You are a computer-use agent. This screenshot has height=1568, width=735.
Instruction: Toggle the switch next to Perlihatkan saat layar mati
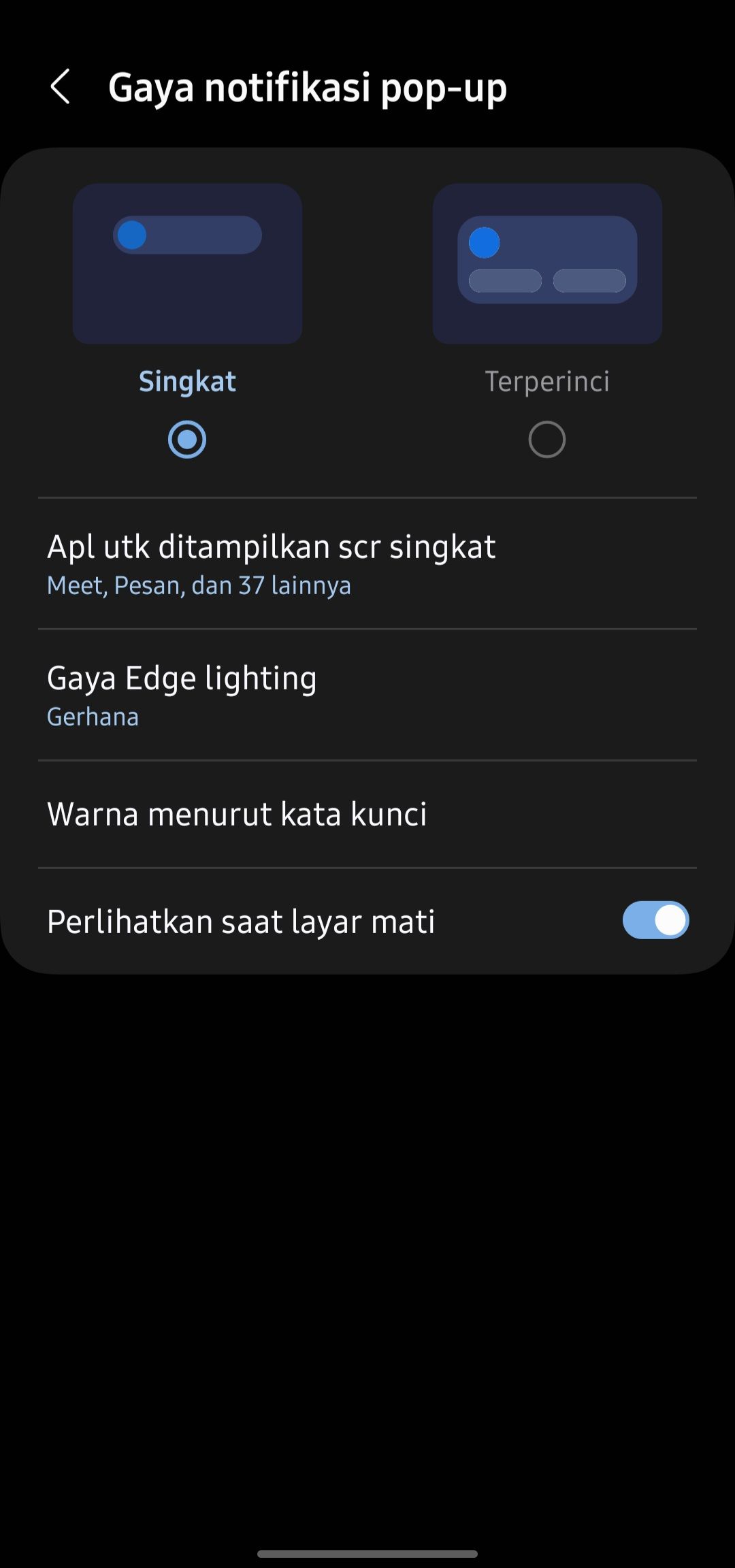click(x=655, y=921)
